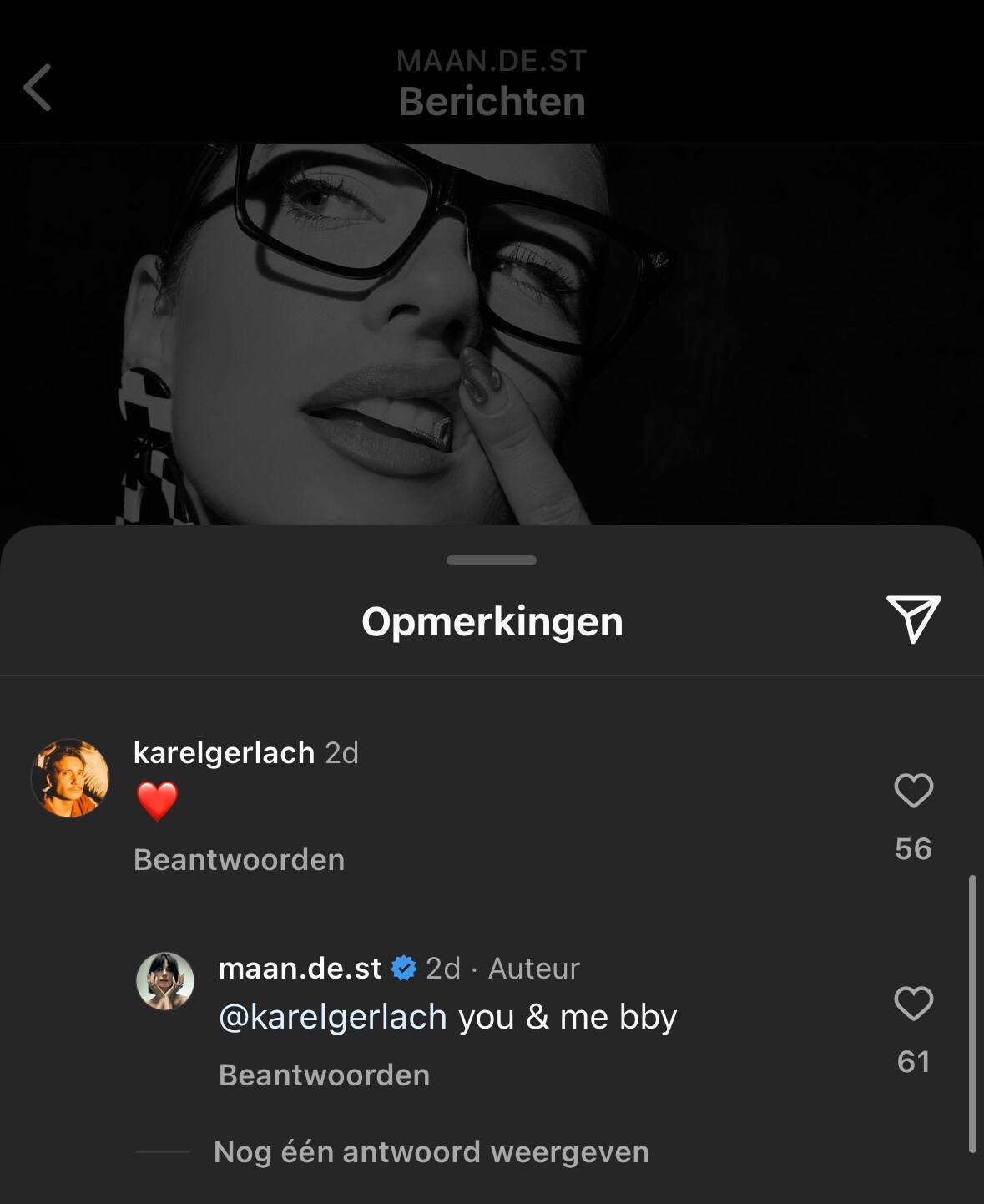Tap the back arrow to leave comments
The image size is (984, 1204).
coord(39,92)
